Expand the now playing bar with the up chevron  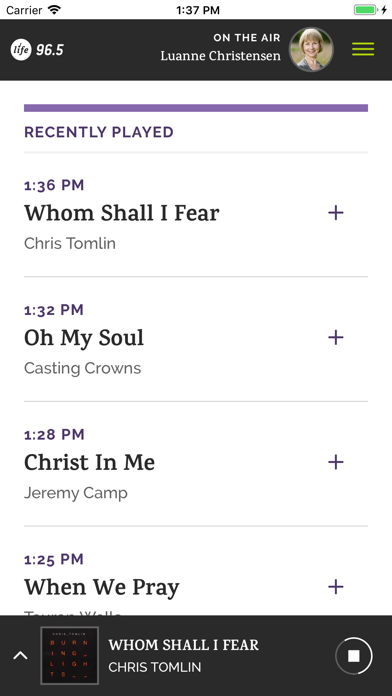pos(20,656)
